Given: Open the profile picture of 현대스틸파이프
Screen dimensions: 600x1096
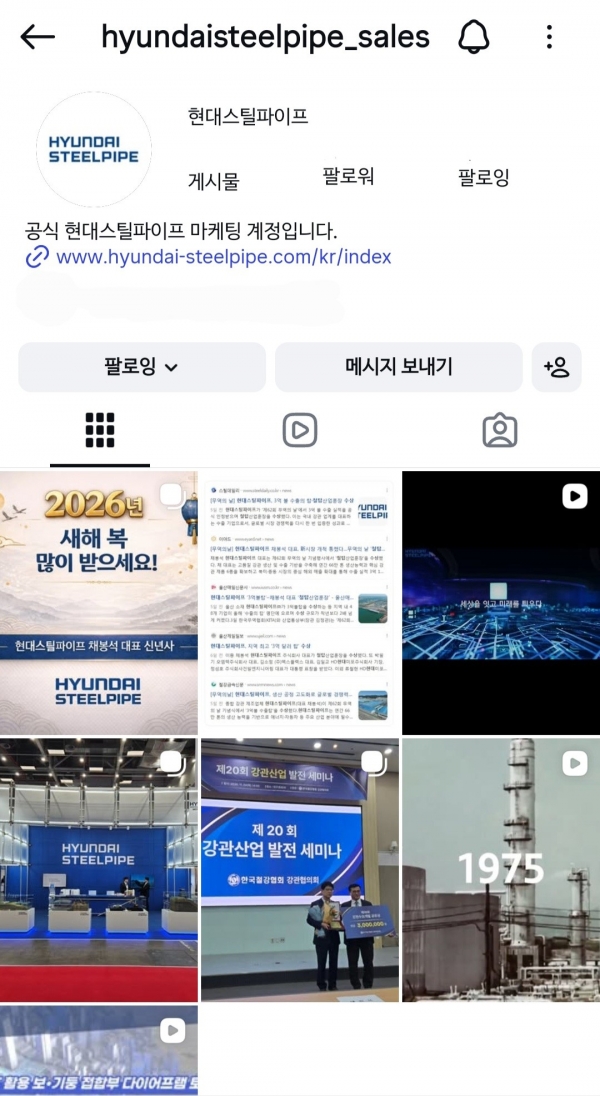Looking at the screenshot, I should tap(94, 150).
